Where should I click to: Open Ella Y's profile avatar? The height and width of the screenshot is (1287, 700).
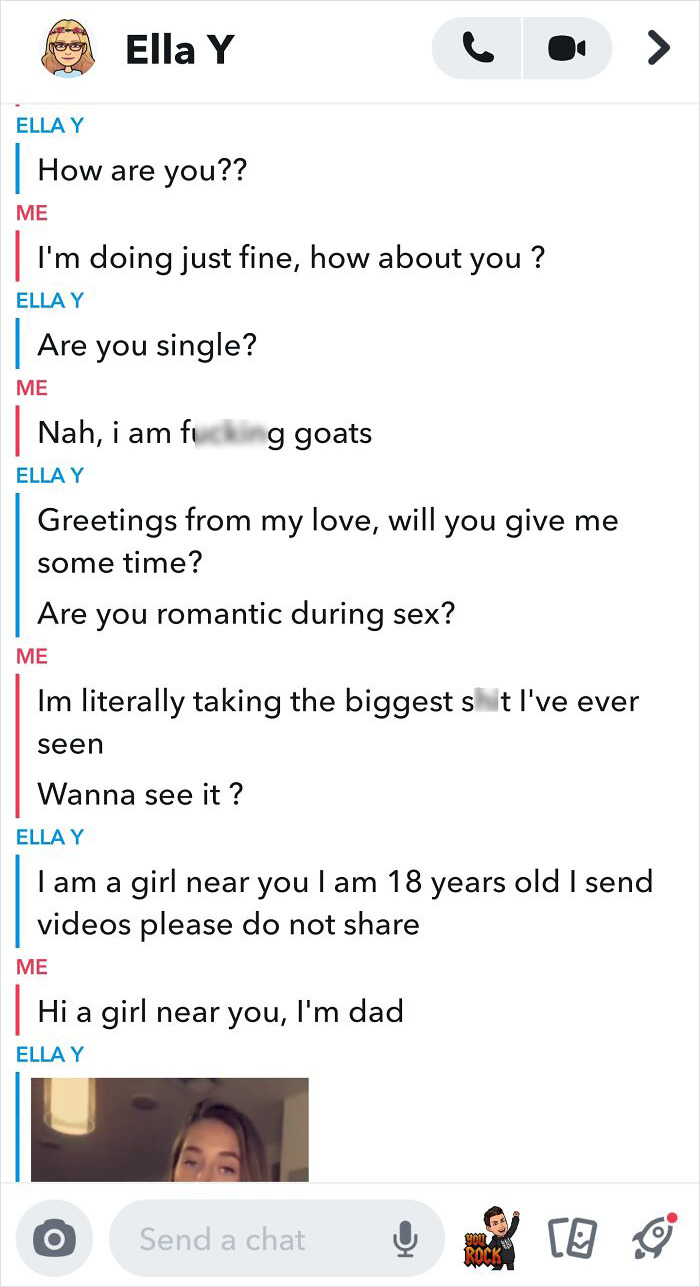[x=68, y=48]
